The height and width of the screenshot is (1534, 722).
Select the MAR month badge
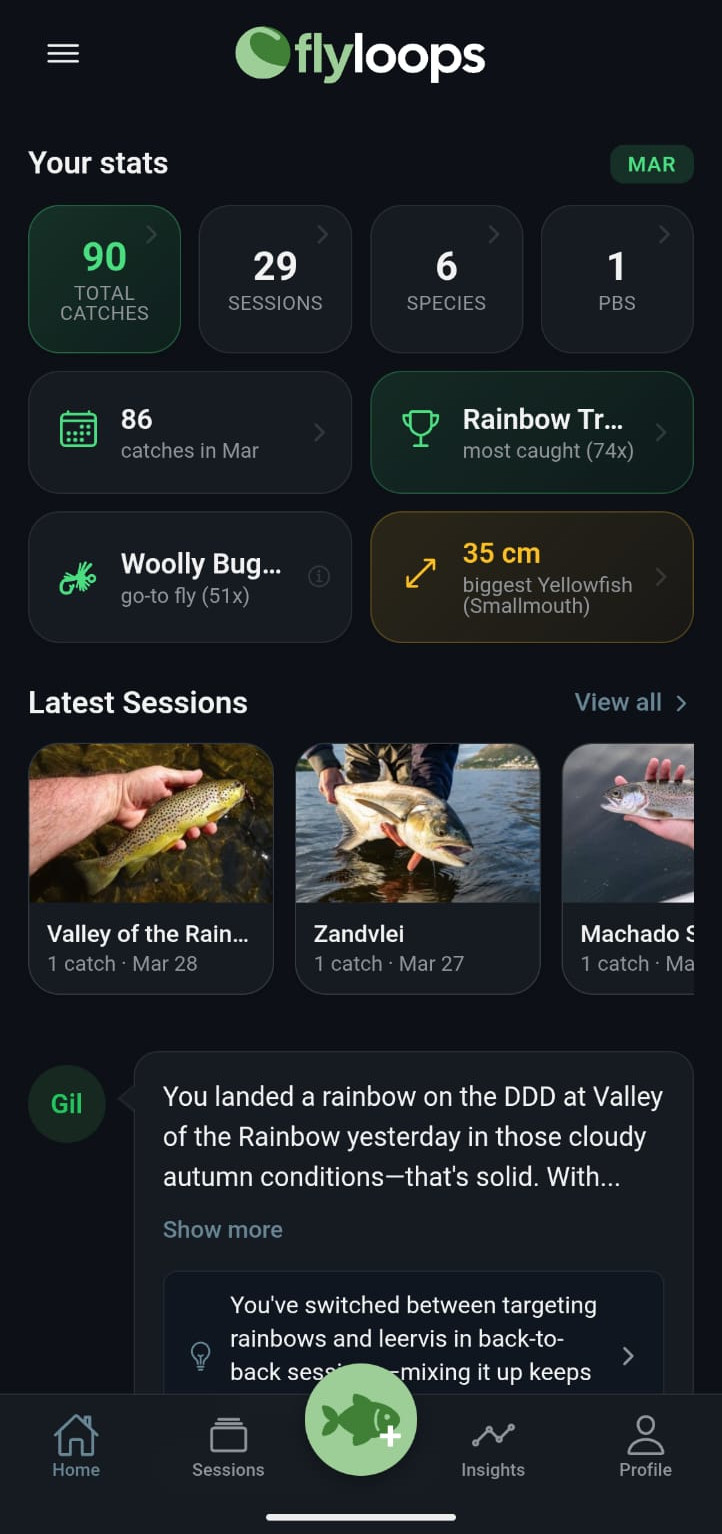652,163
